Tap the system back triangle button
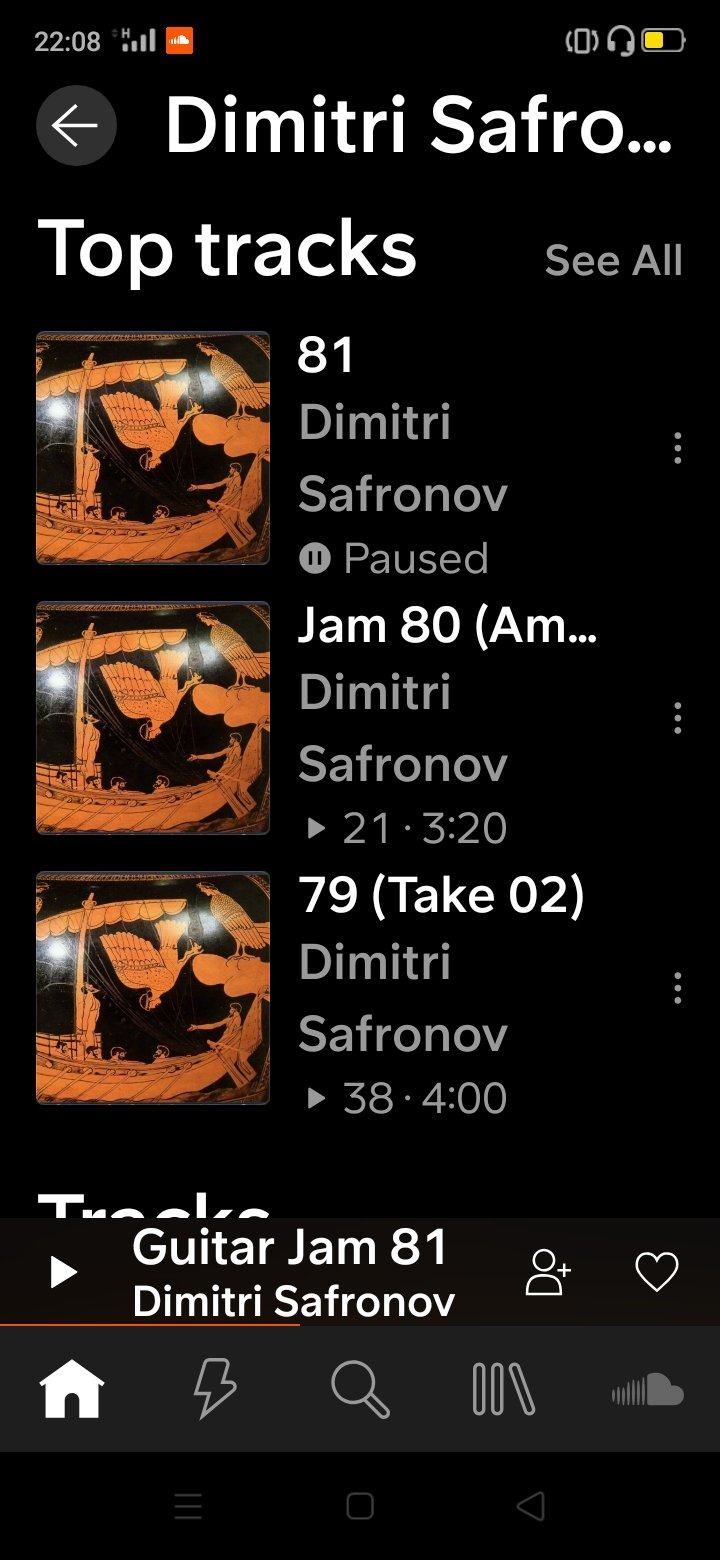This screenshot has height=1560, width=720. [x=531, y=1506]
